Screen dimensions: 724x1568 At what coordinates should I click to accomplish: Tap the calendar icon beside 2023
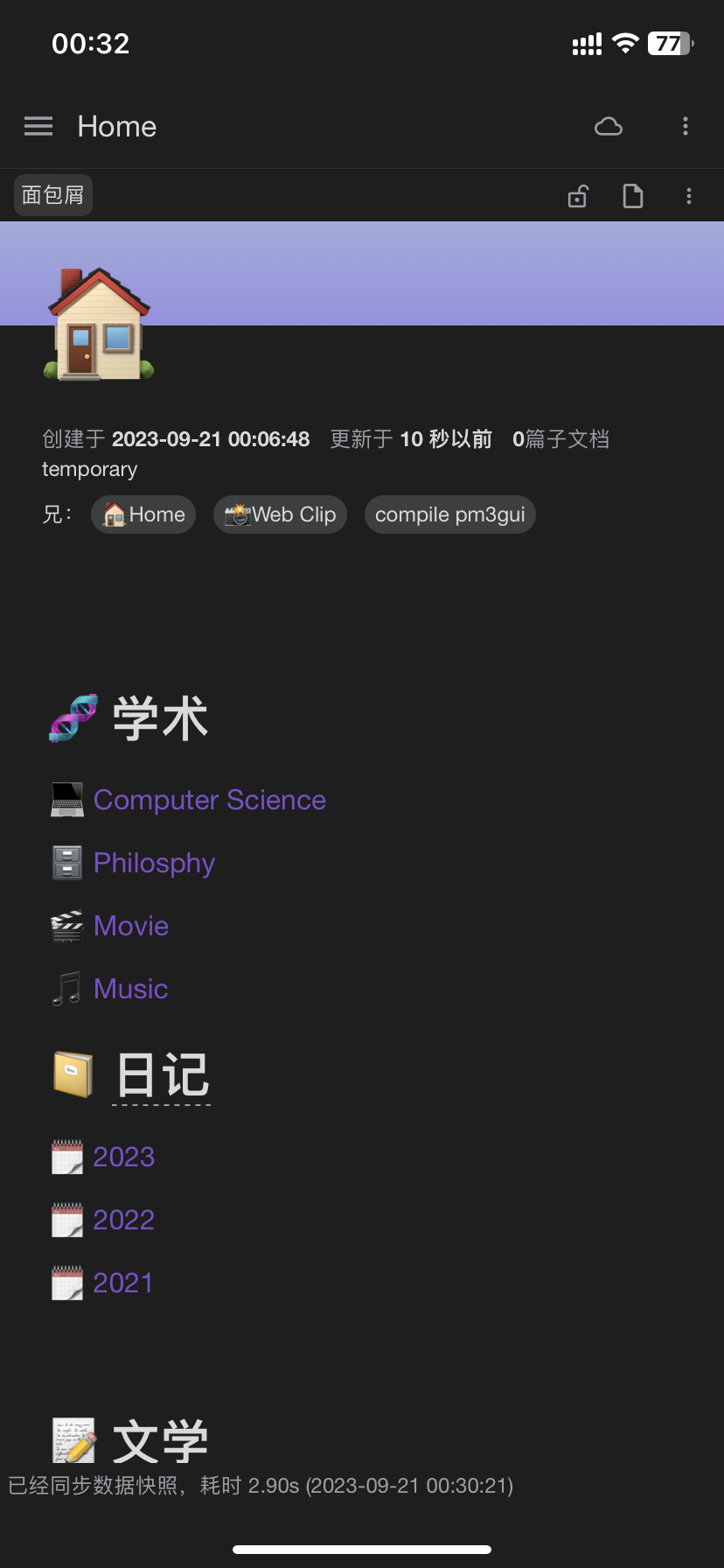point(66,1156)
